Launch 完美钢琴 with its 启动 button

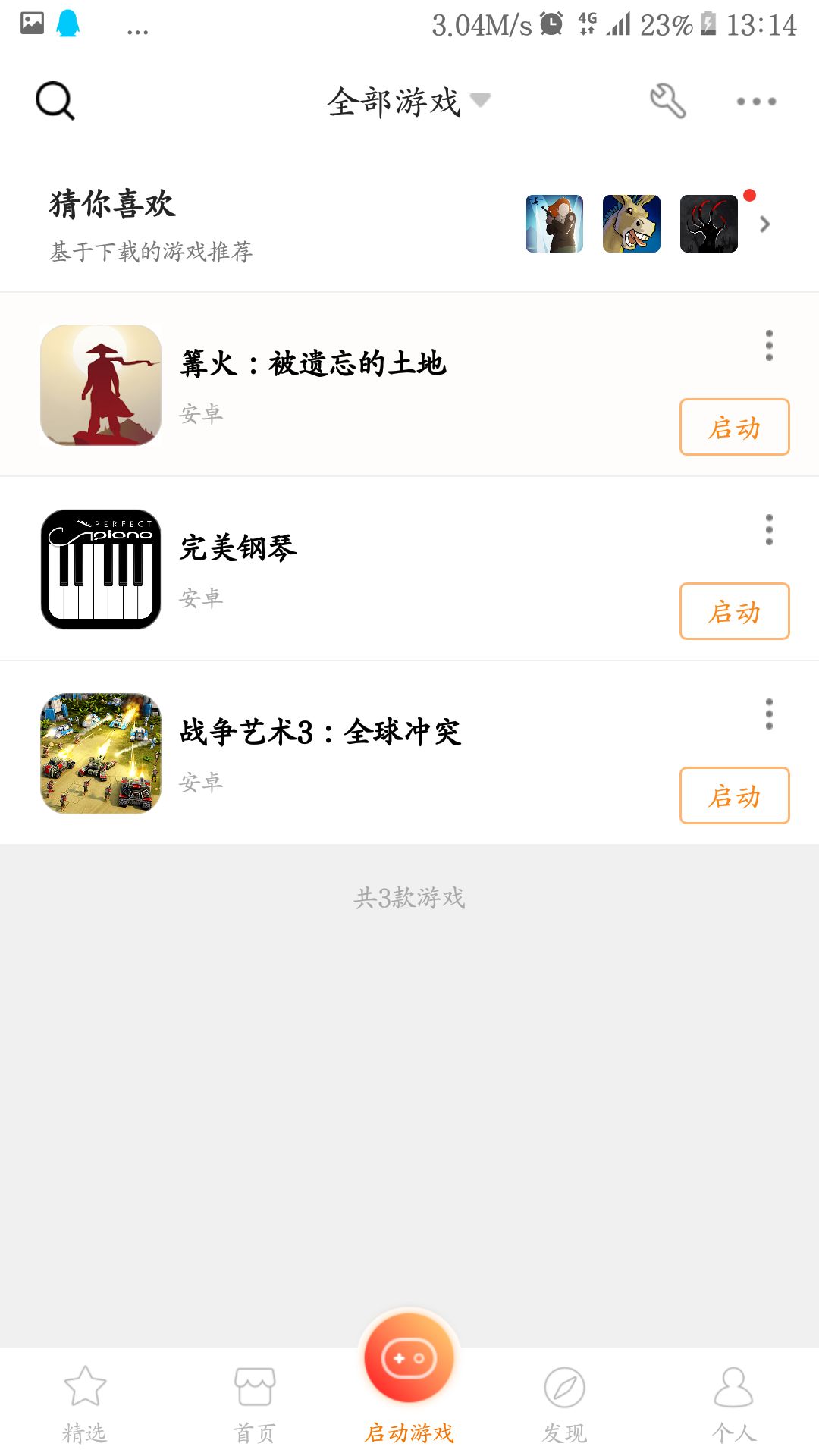tap(733, 611)
